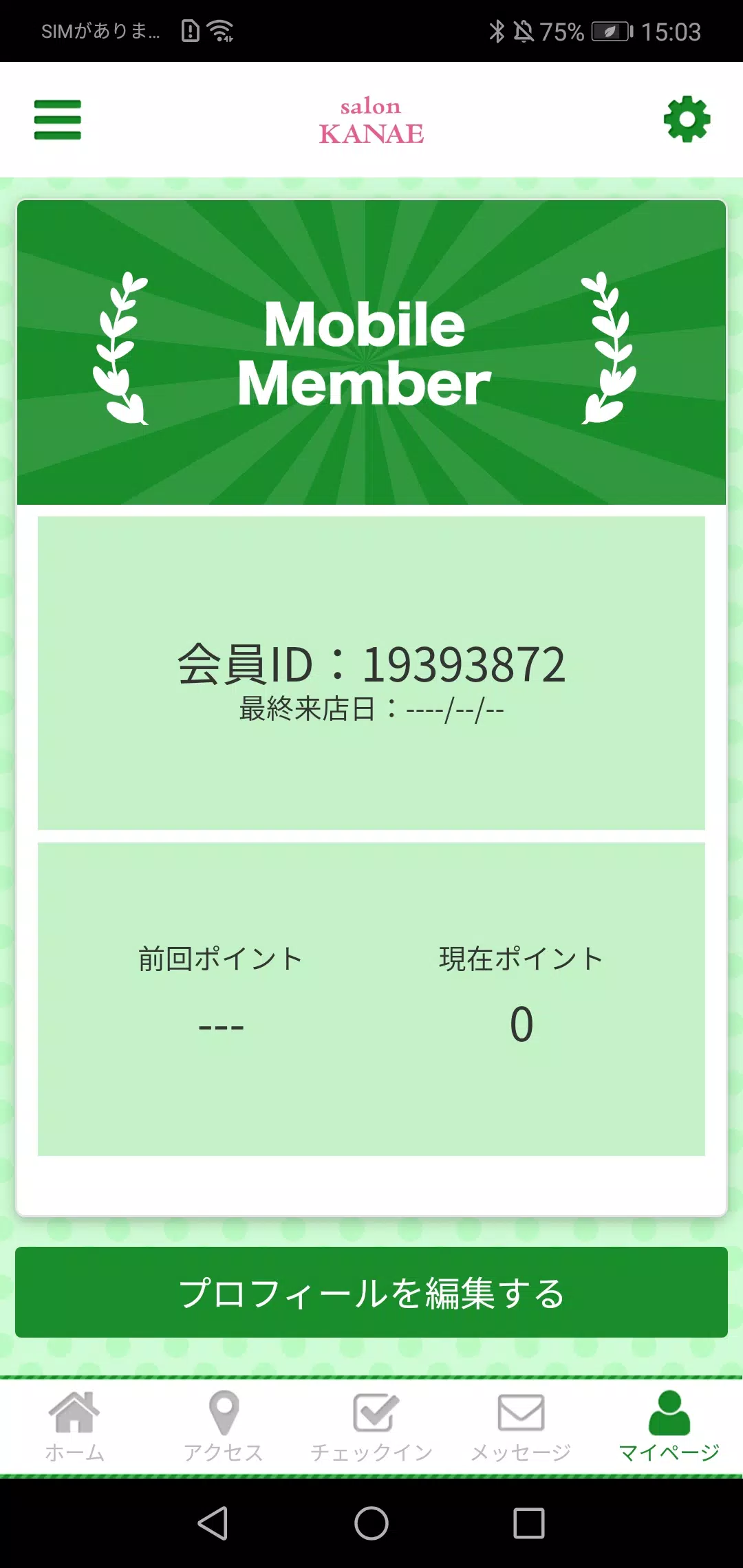Open the チェックイン tab

coord(372,1426)
